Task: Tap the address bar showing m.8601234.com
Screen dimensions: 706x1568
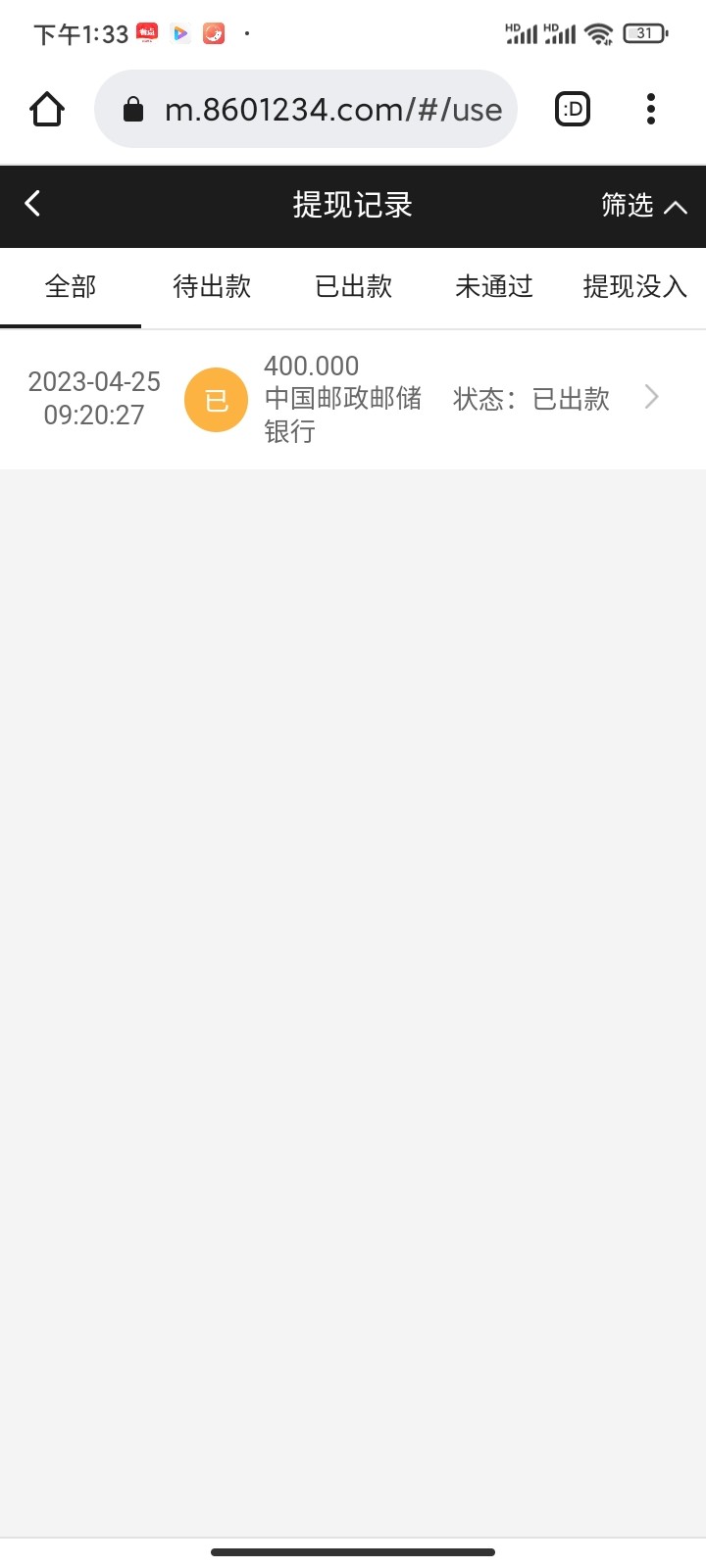Action: pyautogui.click(x=324, y=108)
